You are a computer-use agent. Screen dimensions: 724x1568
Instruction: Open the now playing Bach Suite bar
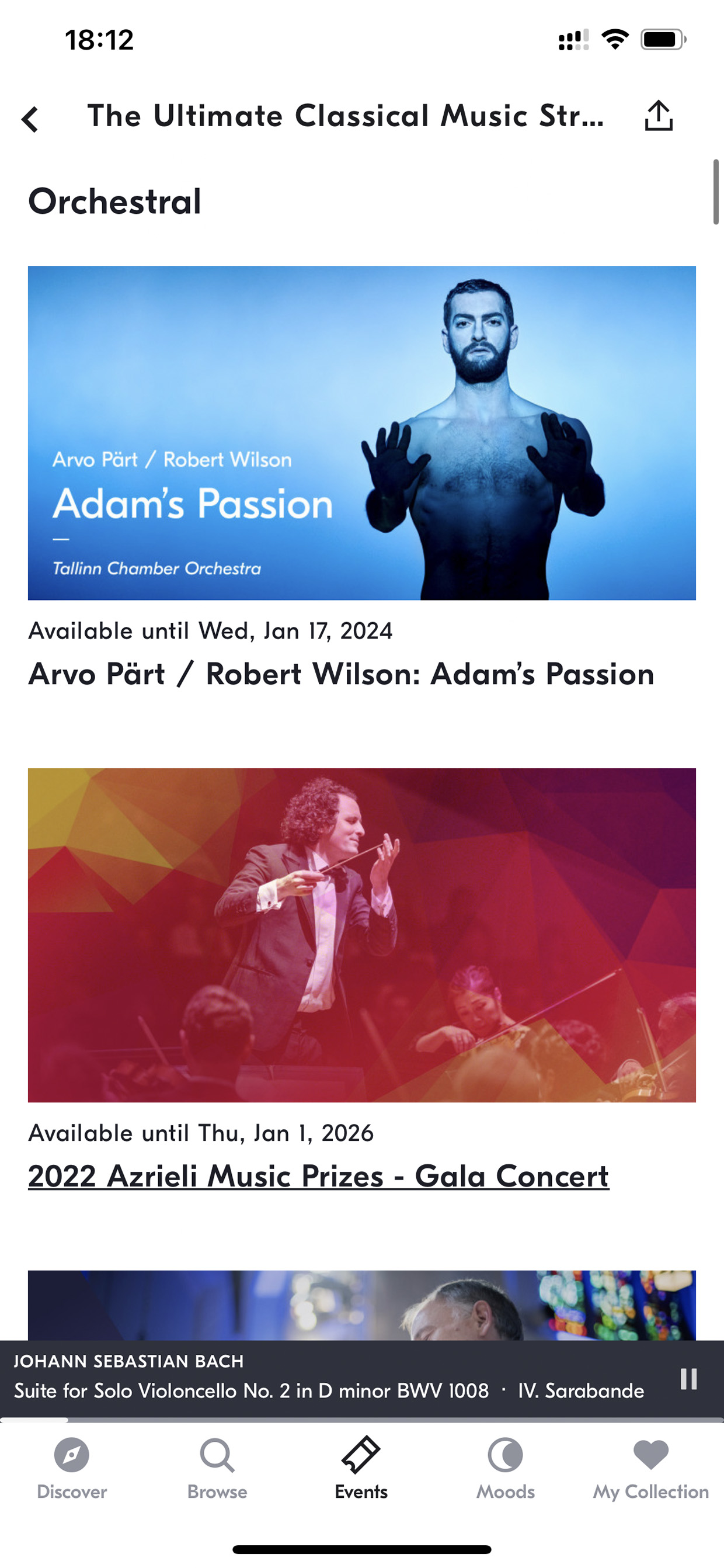[341, 1378]
